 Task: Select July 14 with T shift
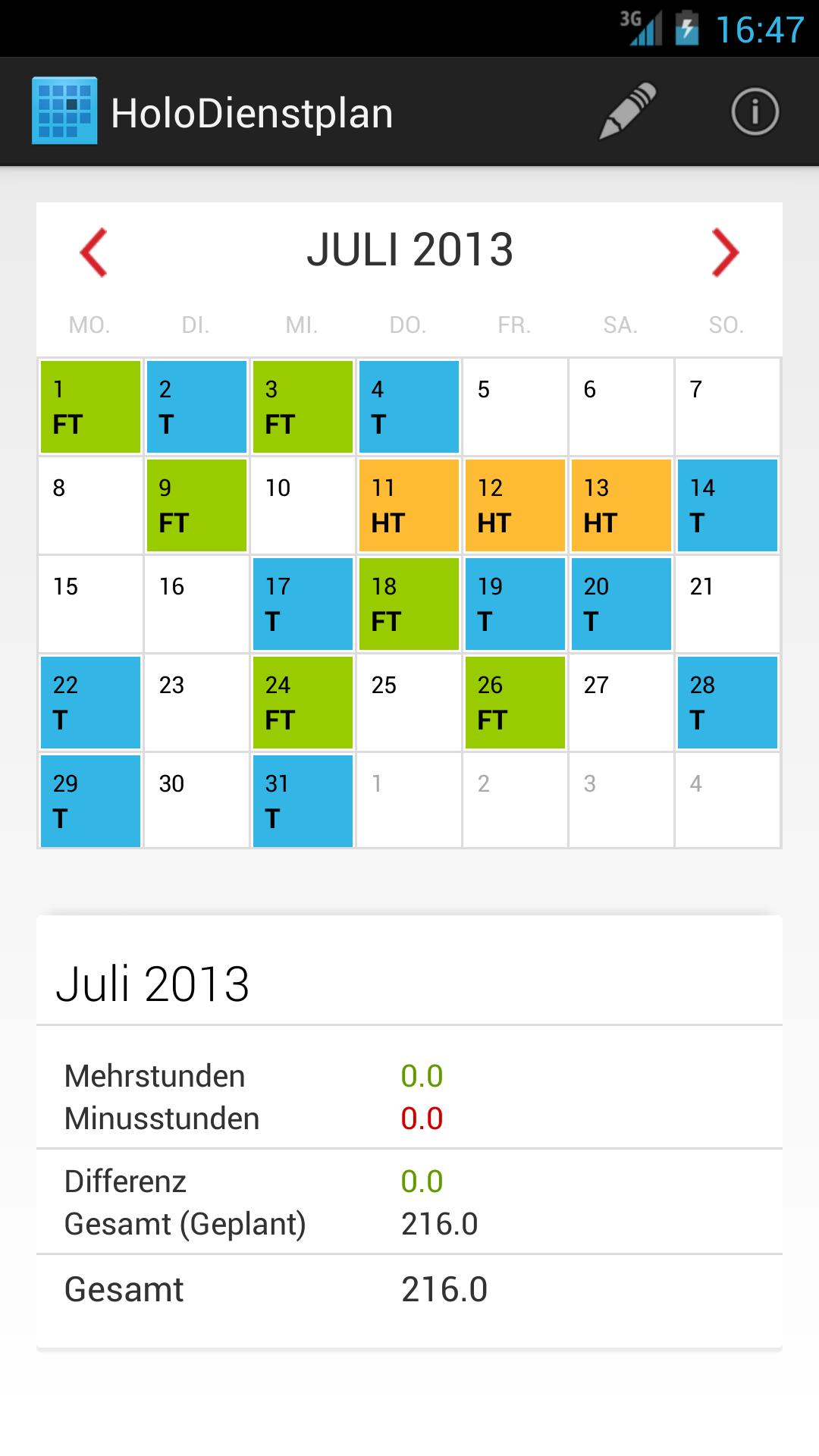(x=727, y=505)
